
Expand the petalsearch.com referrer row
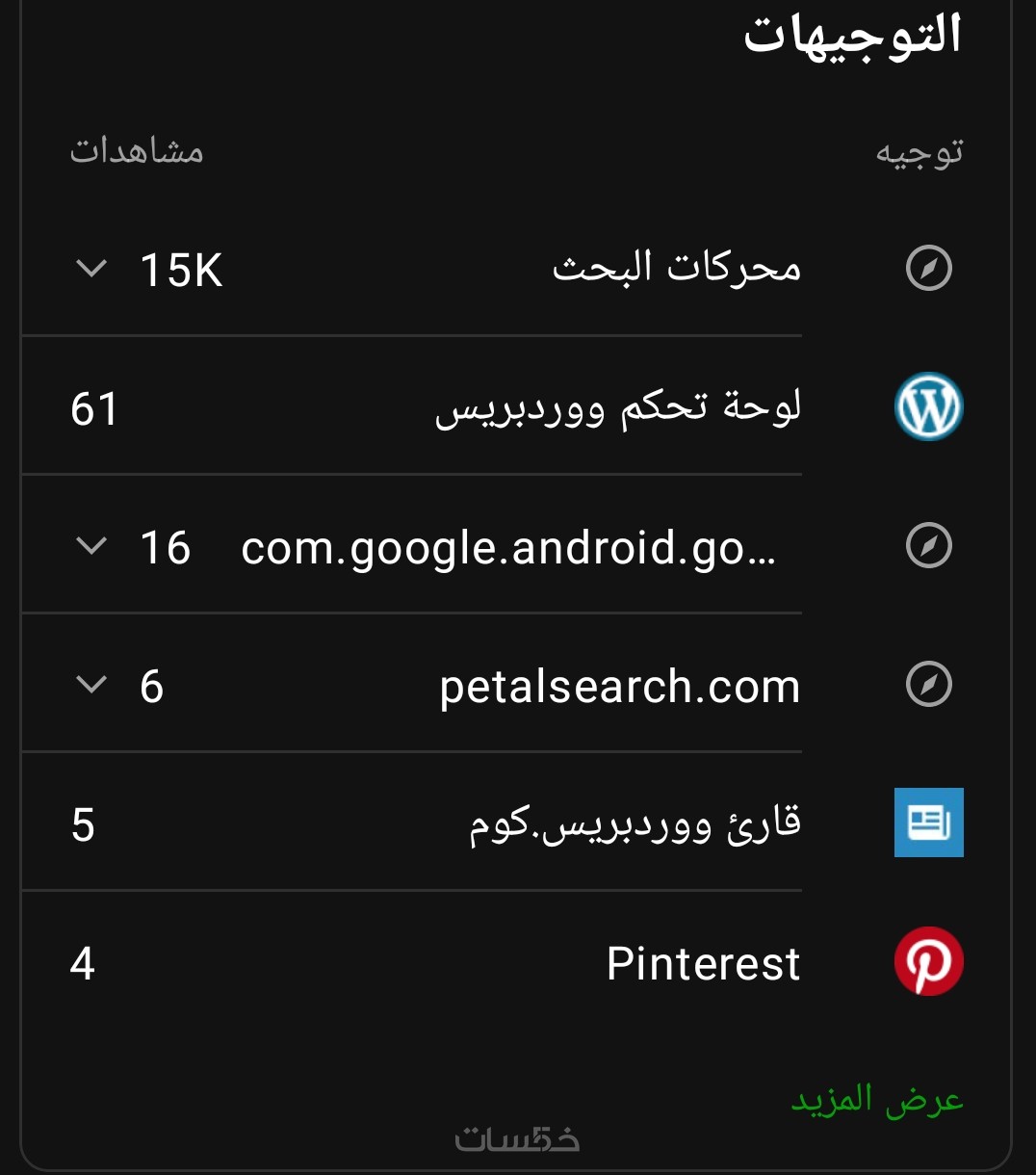pyautogui.click(x=91, y=685)
